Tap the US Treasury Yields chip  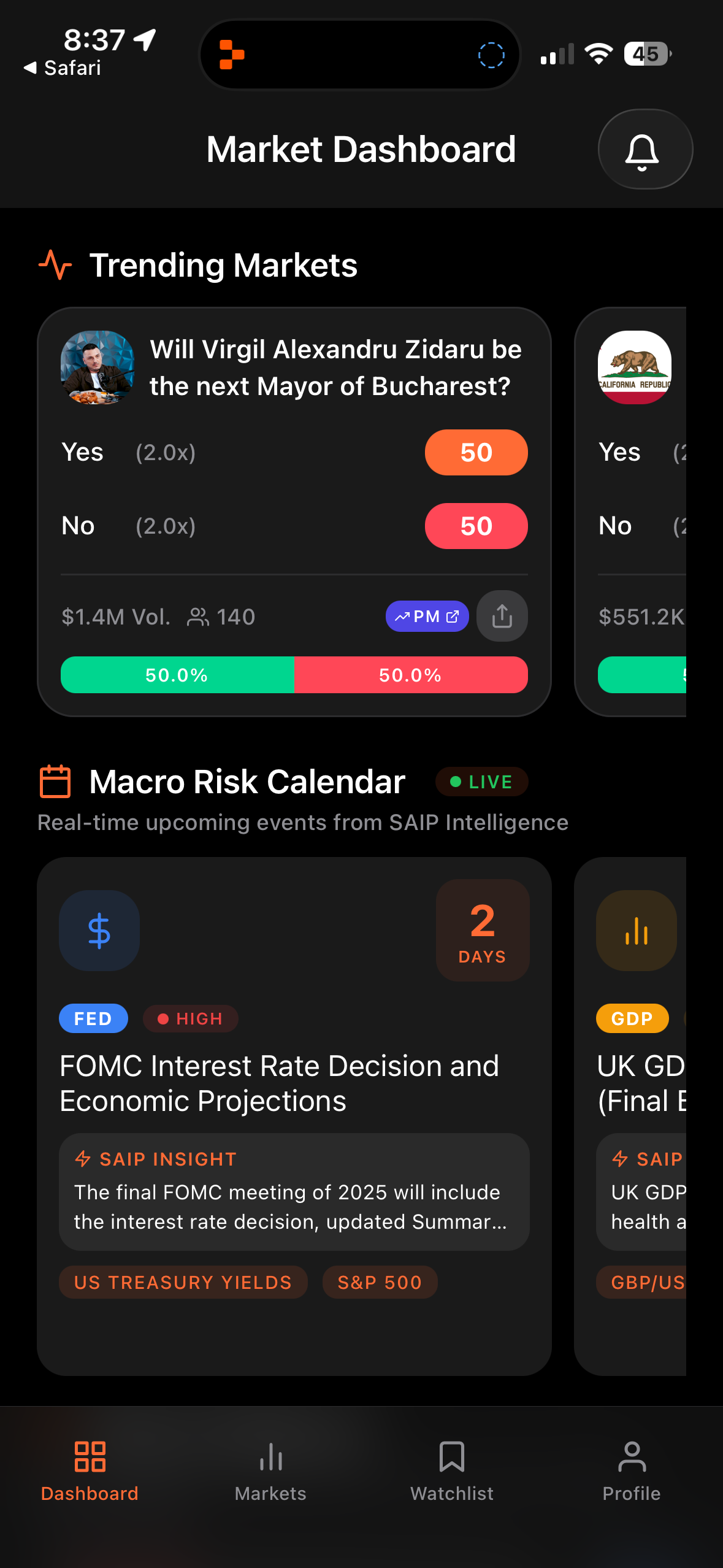[x=183, y=1282]
